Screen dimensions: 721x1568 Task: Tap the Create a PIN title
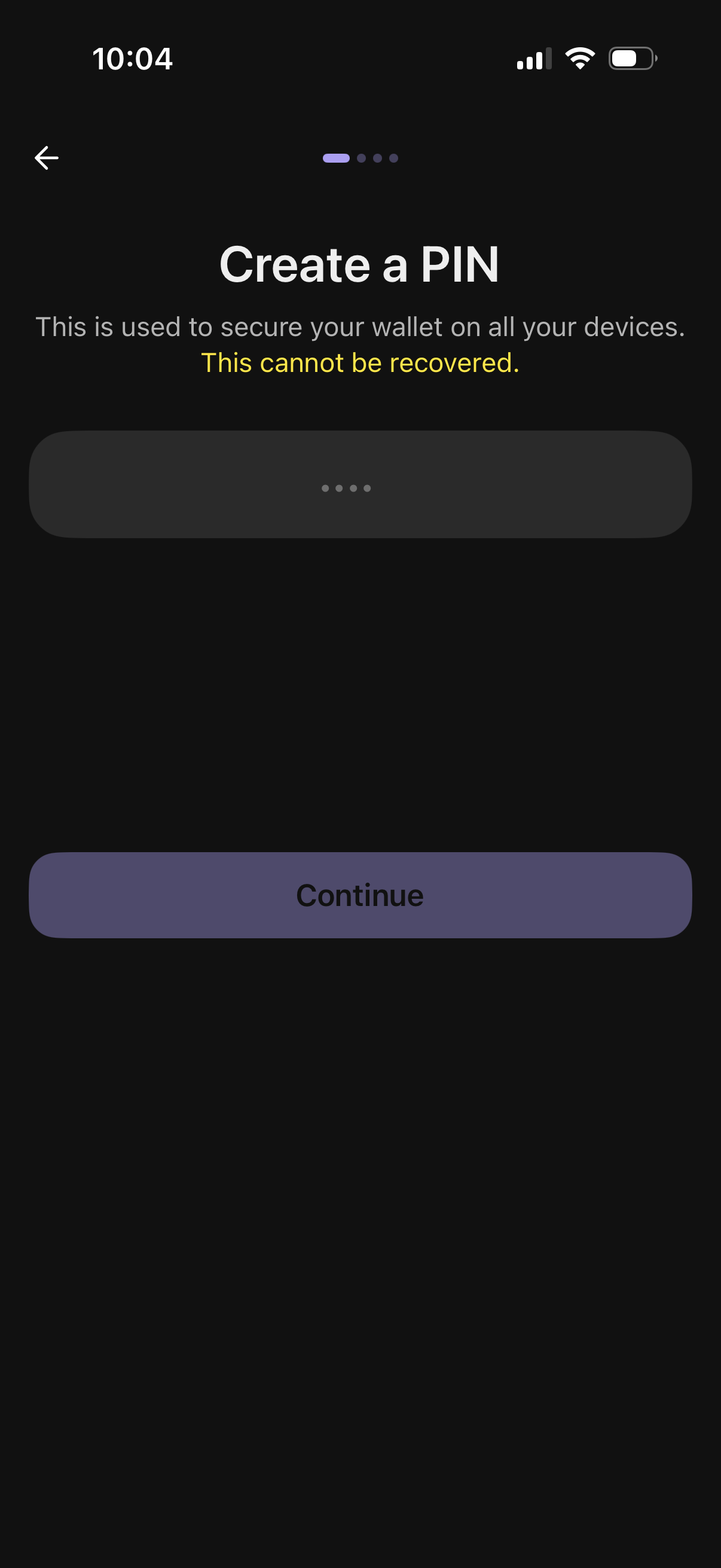point(360,264)
